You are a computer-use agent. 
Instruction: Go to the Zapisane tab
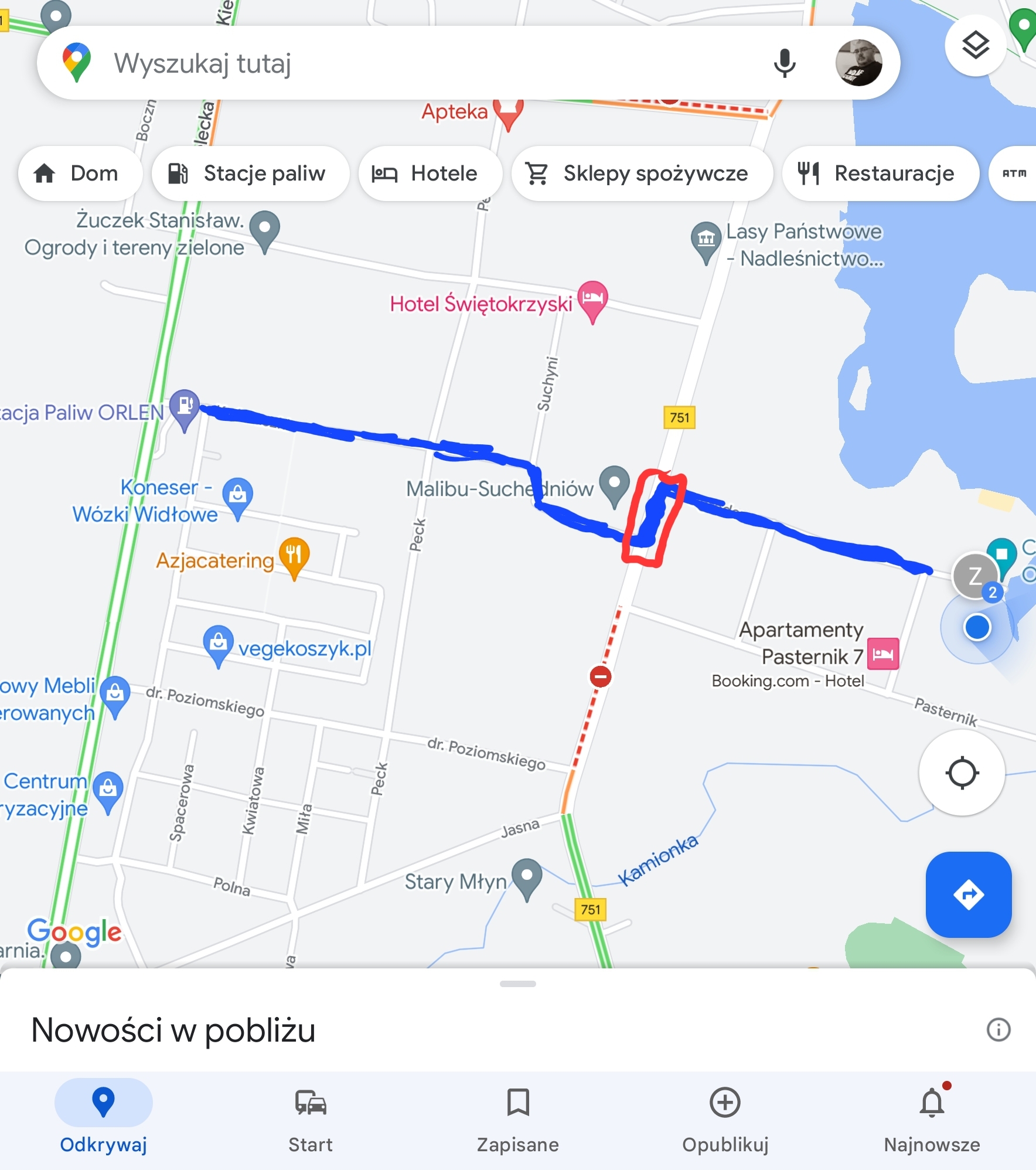pyautogui.click(x=518, y=1118)
